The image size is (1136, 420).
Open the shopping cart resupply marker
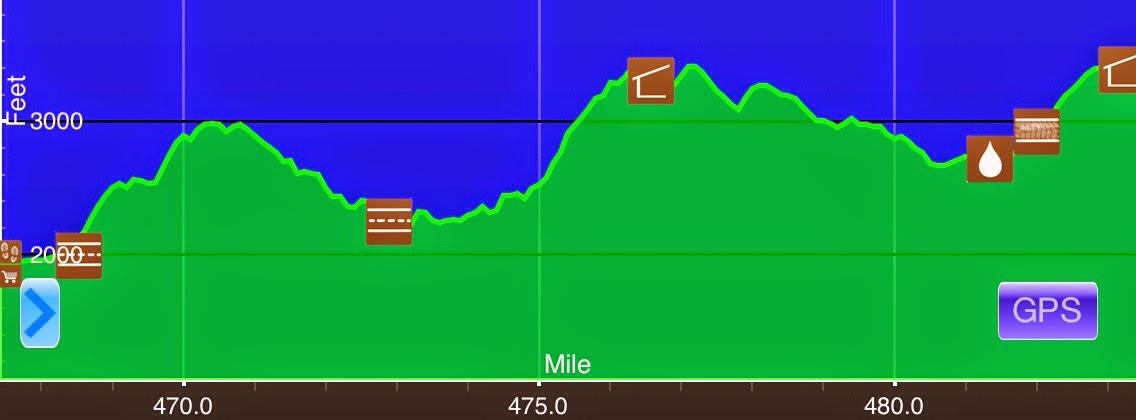[11, 277]
